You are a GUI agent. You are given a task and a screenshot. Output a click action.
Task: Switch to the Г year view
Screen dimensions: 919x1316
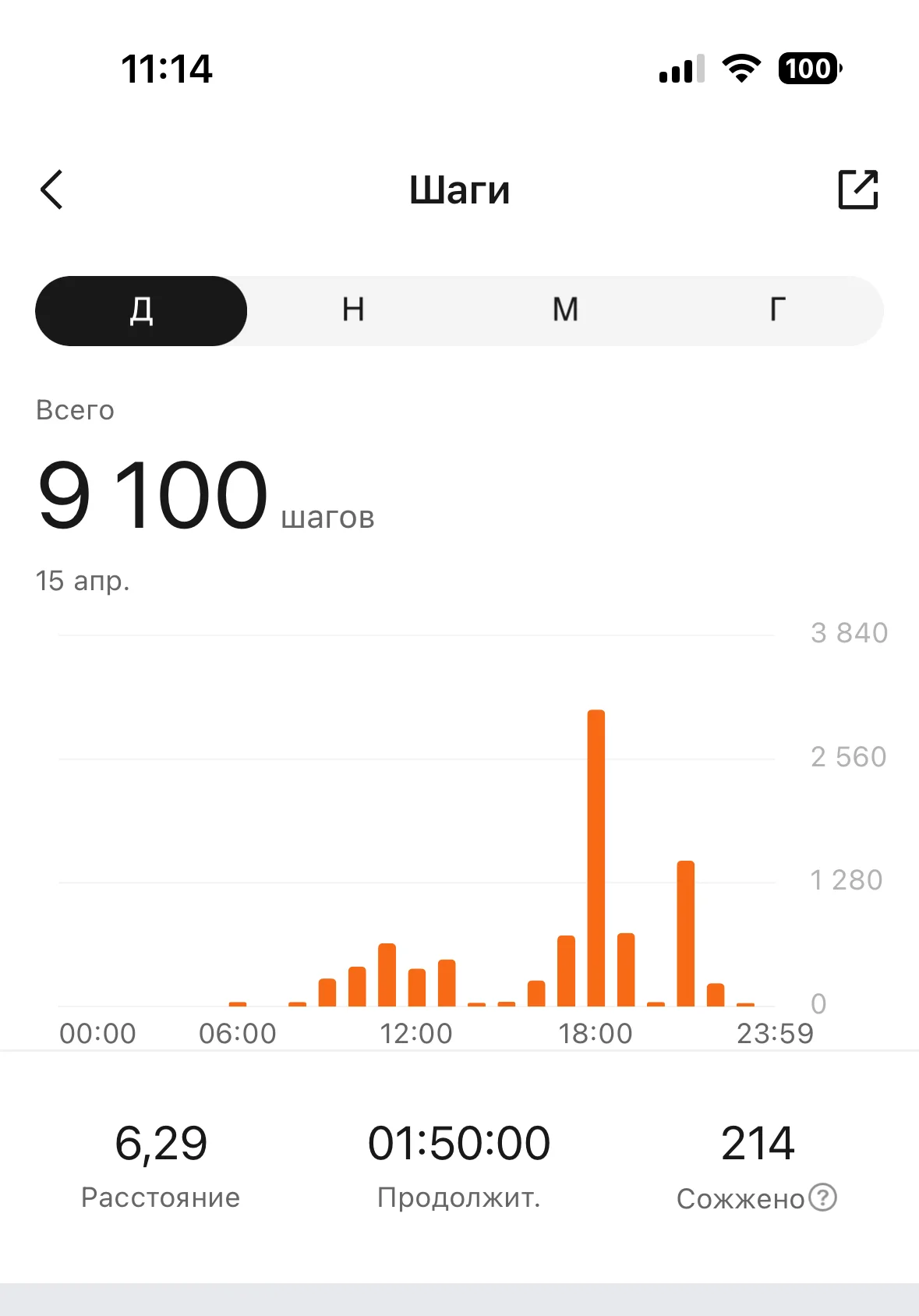777,310
